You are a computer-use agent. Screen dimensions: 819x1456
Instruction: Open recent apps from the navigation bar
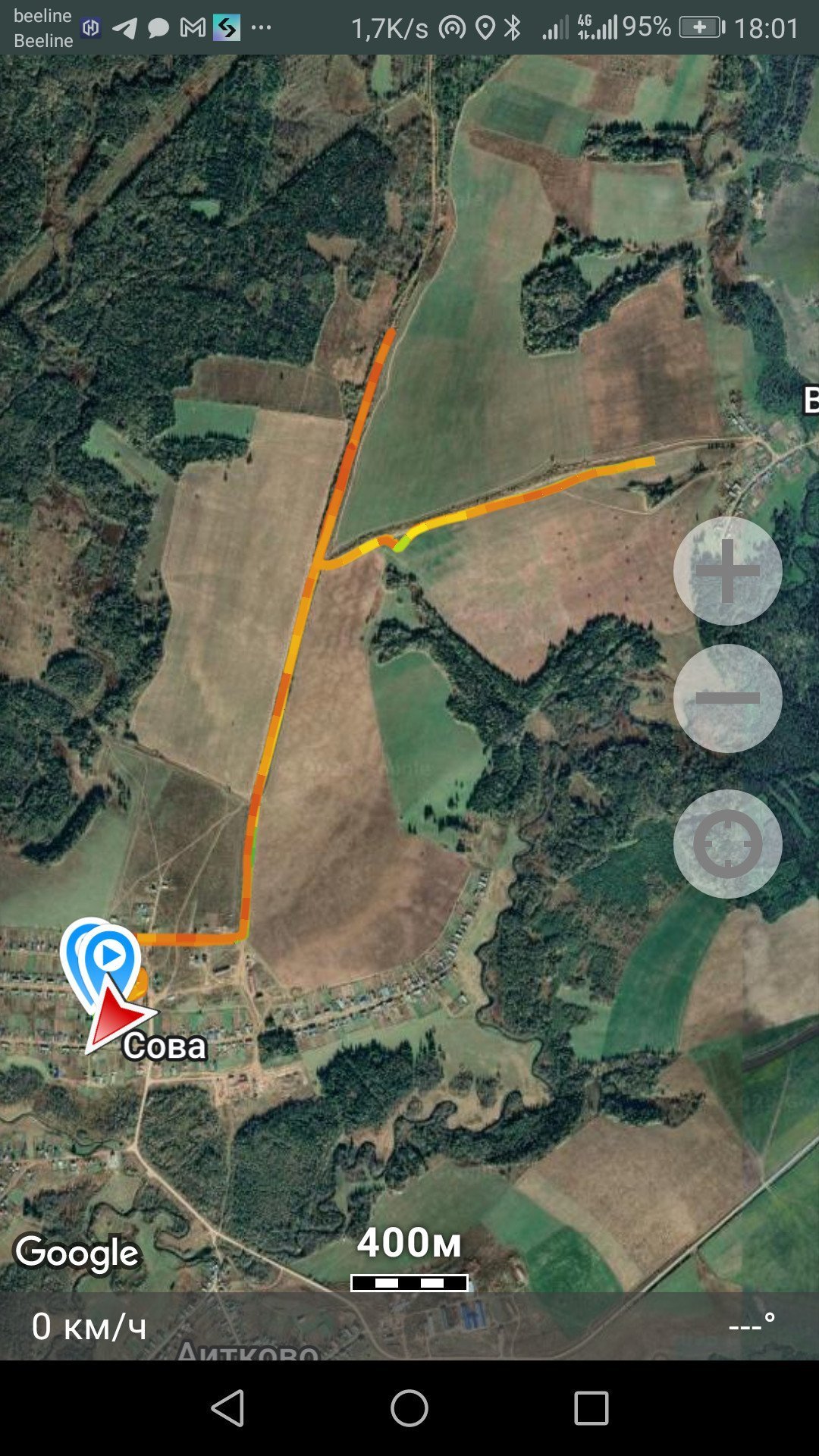(x=591, y=1408)
